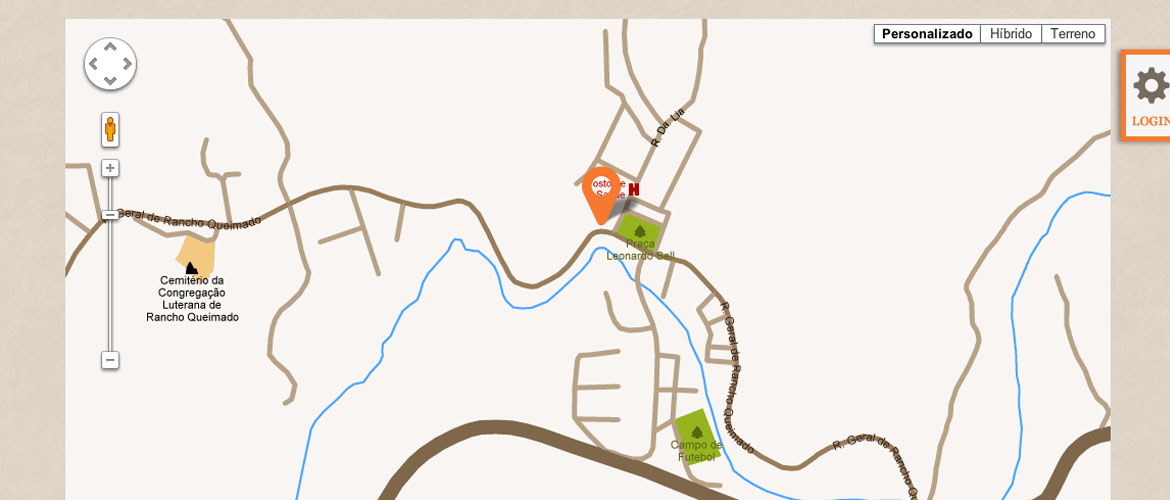This screenshot has width=1170, height=500.
Task: Pan the map right with the right arrow
Action: (127, 65)
